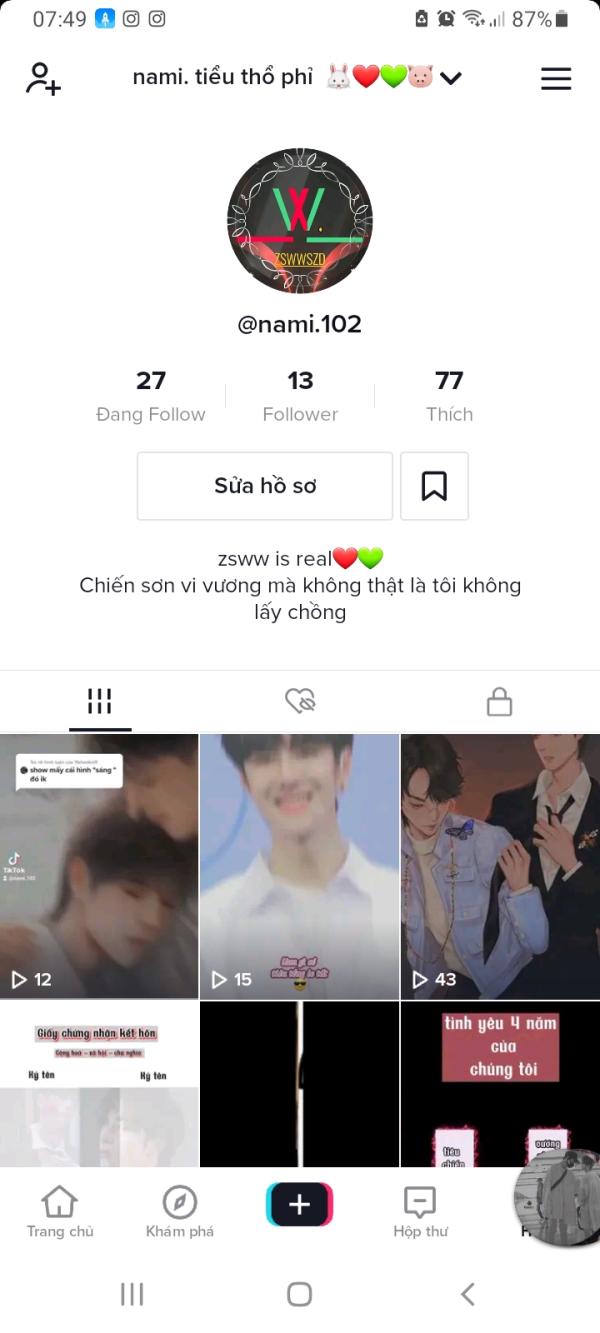The image size is (600, 1333).
Task: Open the add friends icon
Action: [43, 79]
